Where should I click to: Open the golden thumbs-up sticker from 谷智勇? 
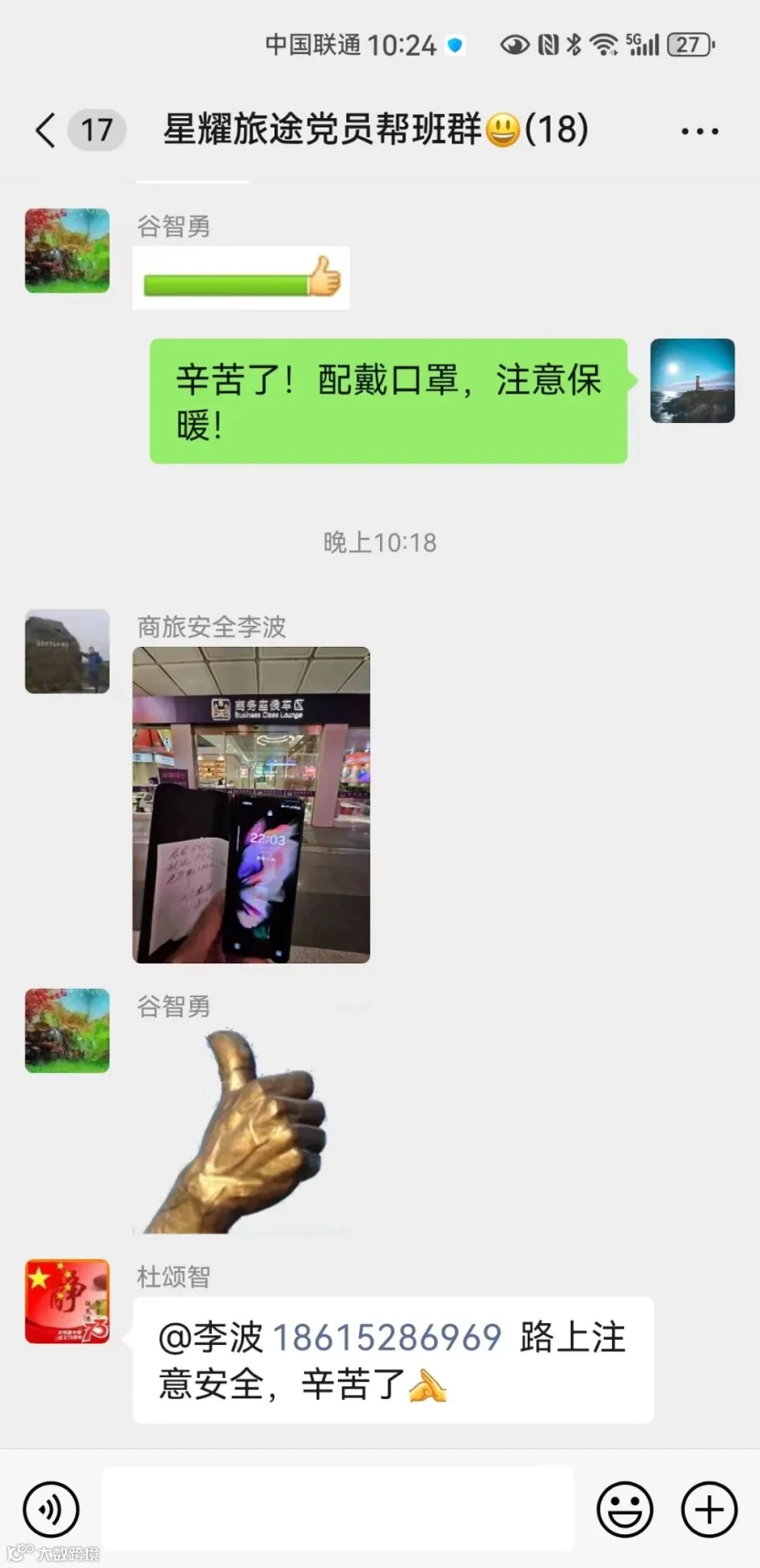pos(239,1131)
